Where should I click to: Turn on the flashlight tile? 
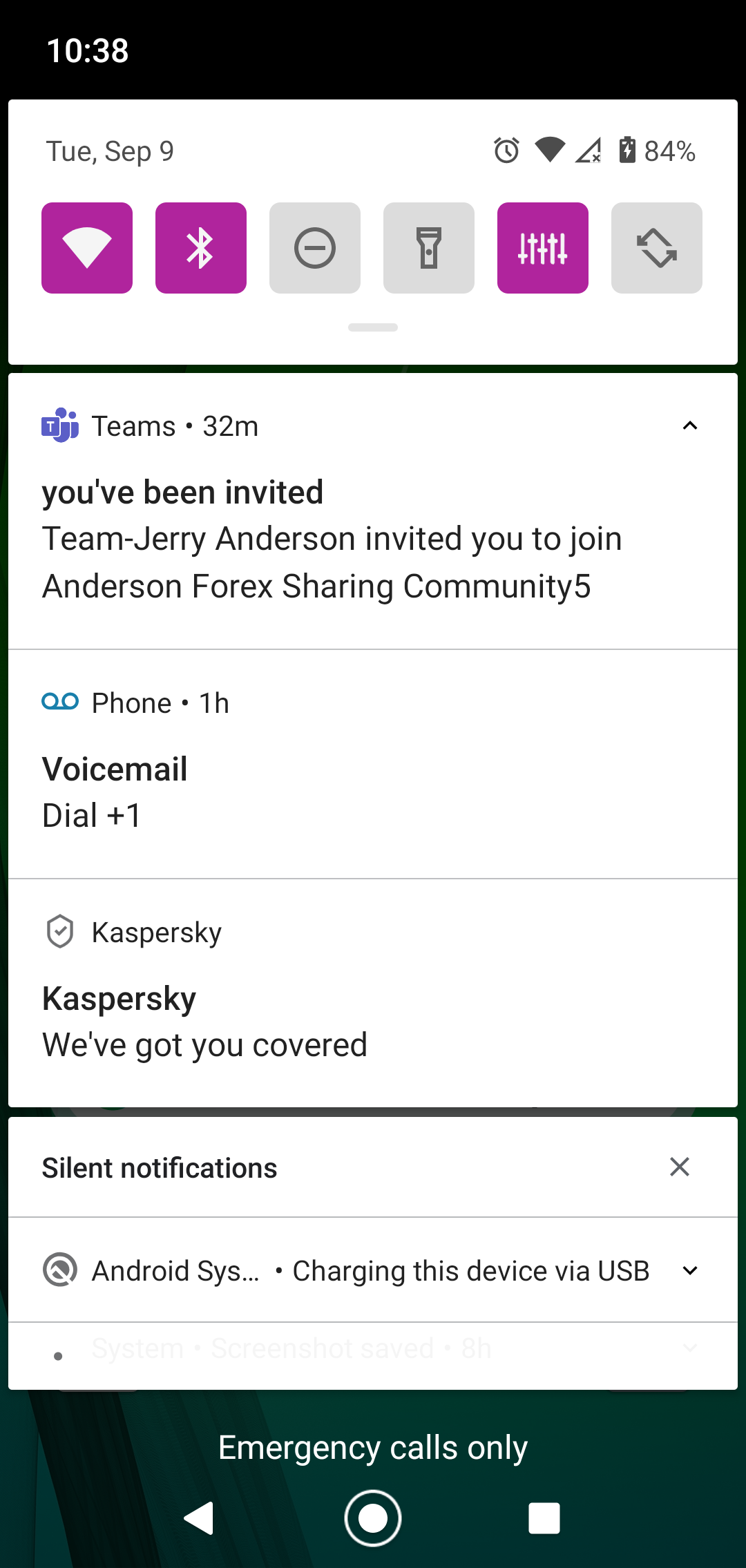click(429, 248)
